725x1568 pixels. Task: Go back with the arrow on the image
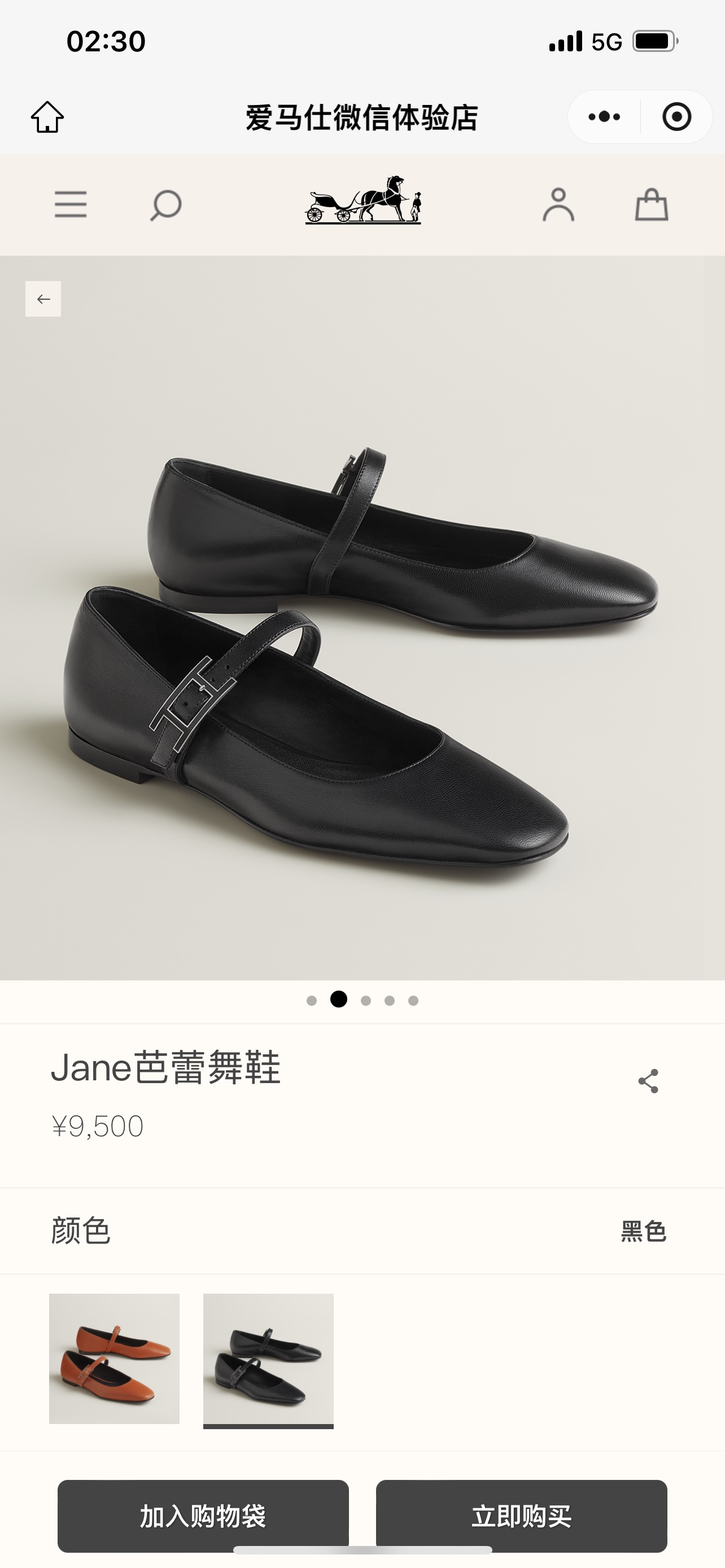pos(43,299)
